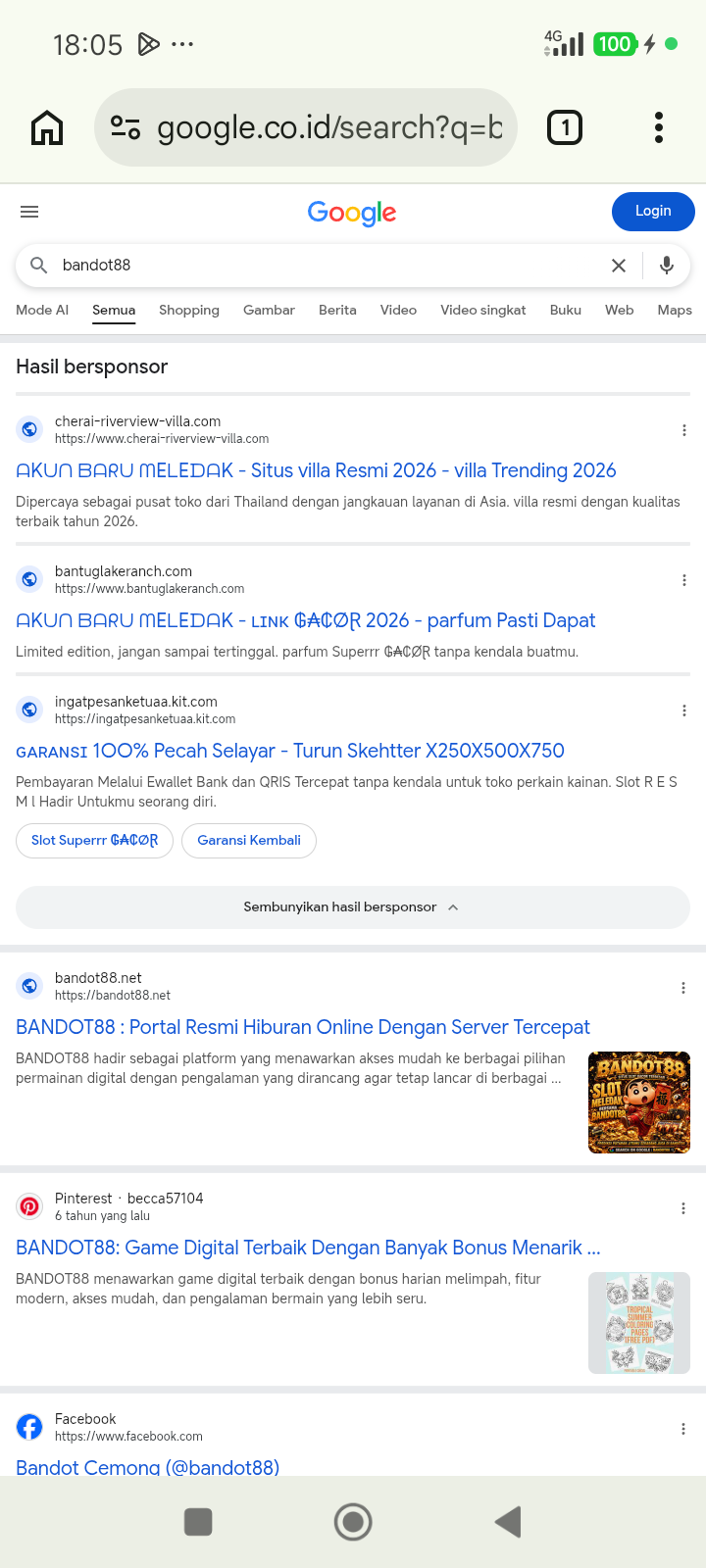
Task: Open Google's hamburger drawer menu
Action: point(29,212)
